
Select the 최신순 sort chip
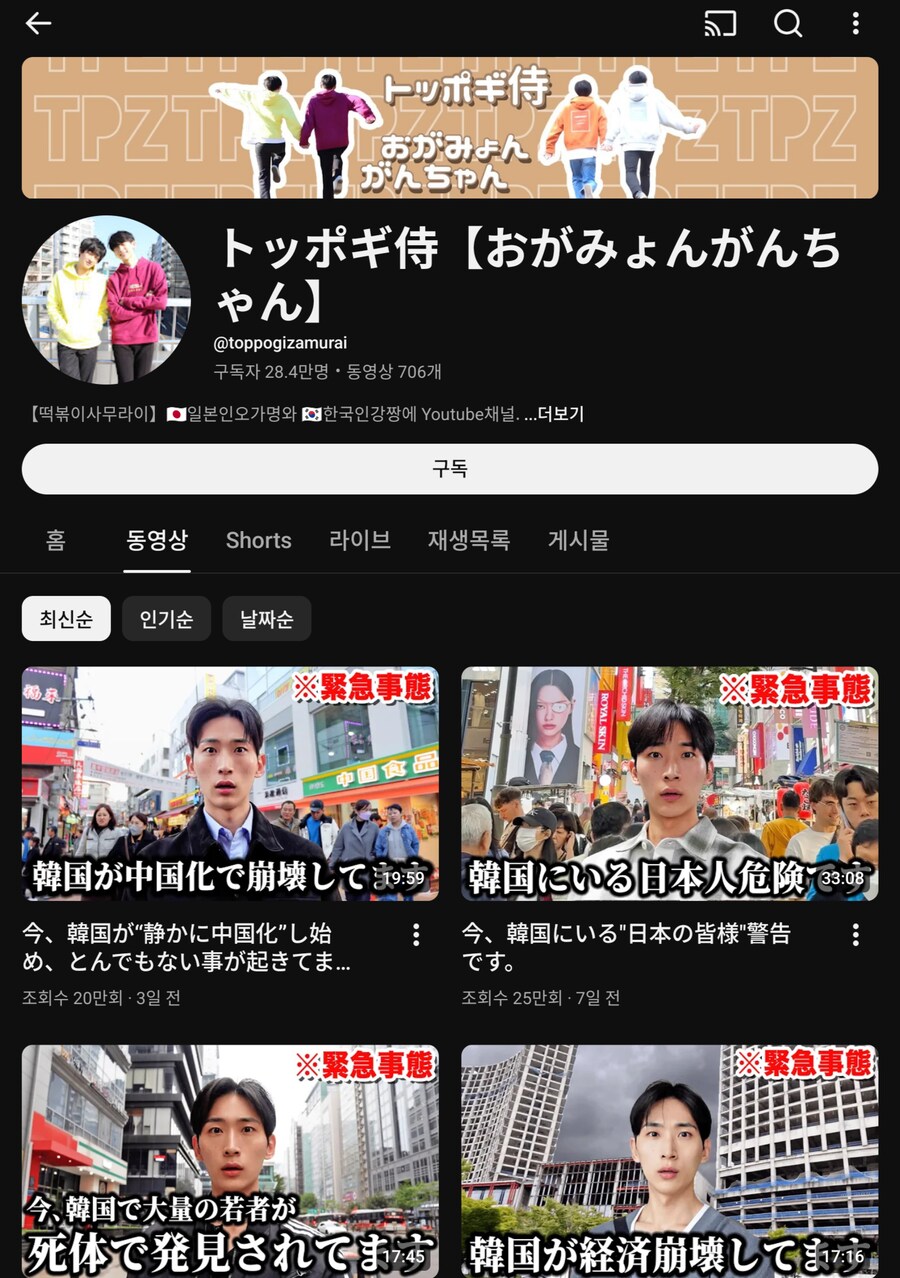tap(66, 618)
